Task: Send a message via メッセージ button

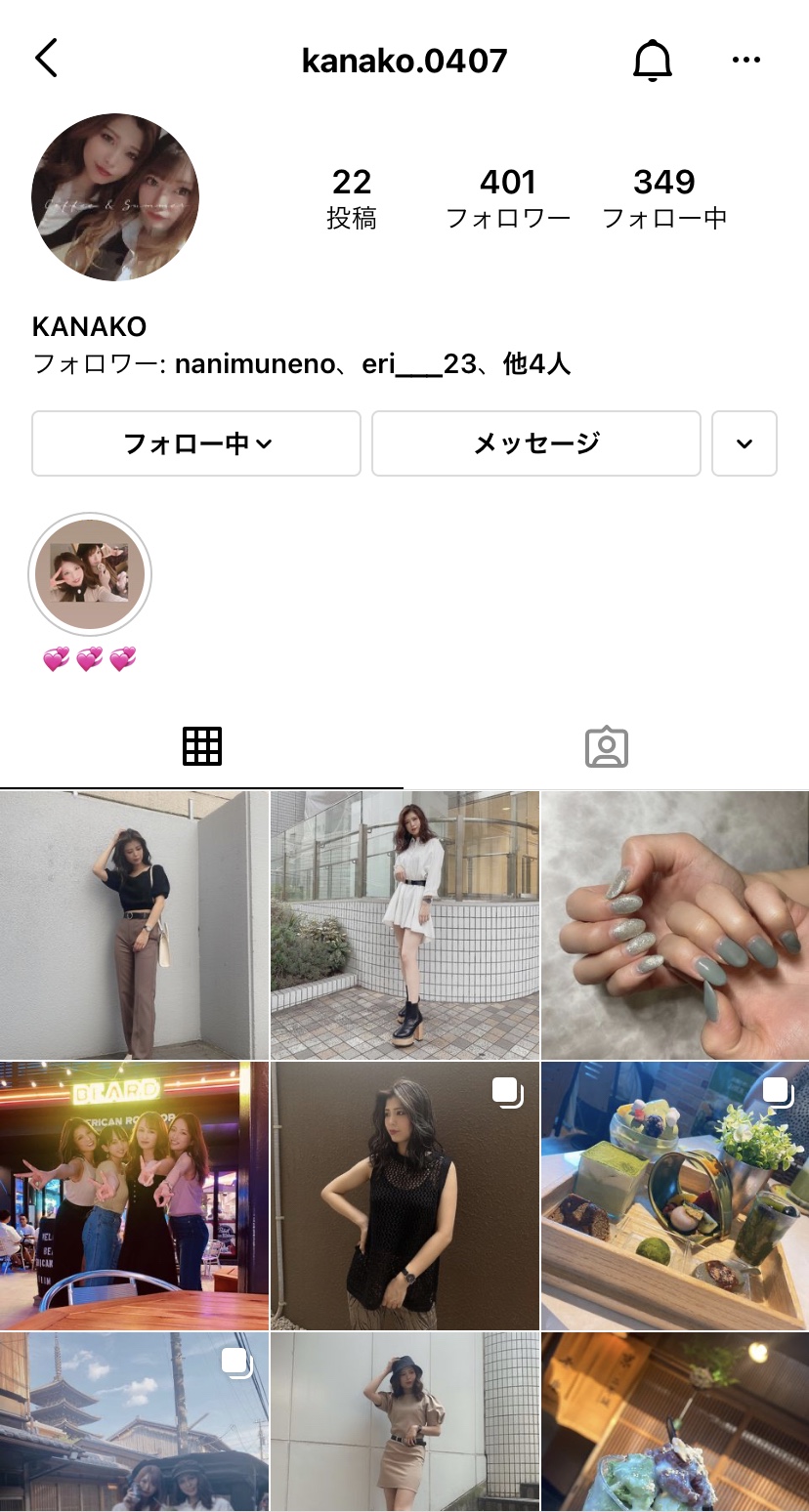Action: pos(535,443)
